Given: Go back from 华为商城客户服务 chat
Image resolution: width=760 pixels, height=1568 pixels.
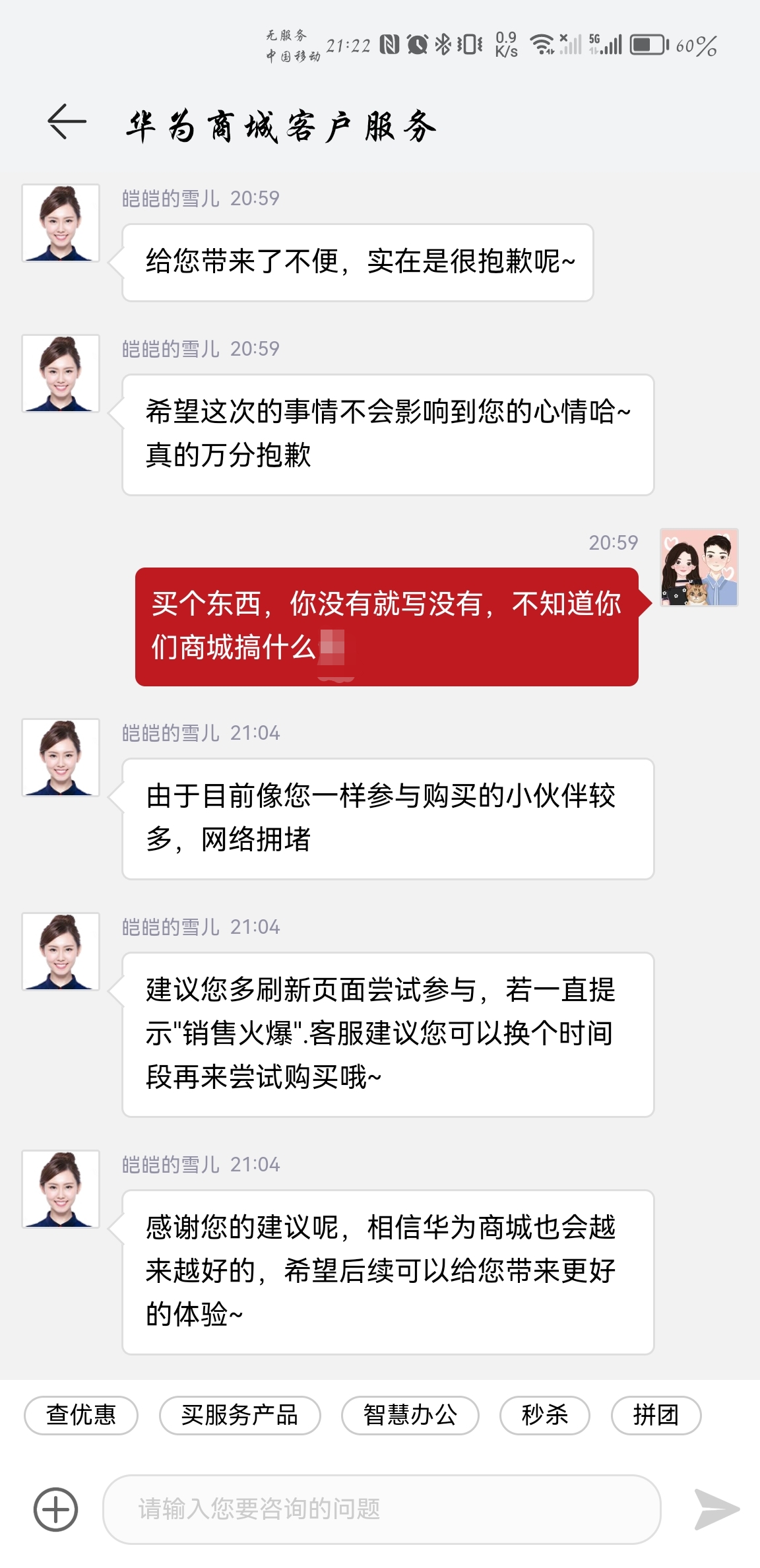Looking at the screenshot, I should point(67,122).
